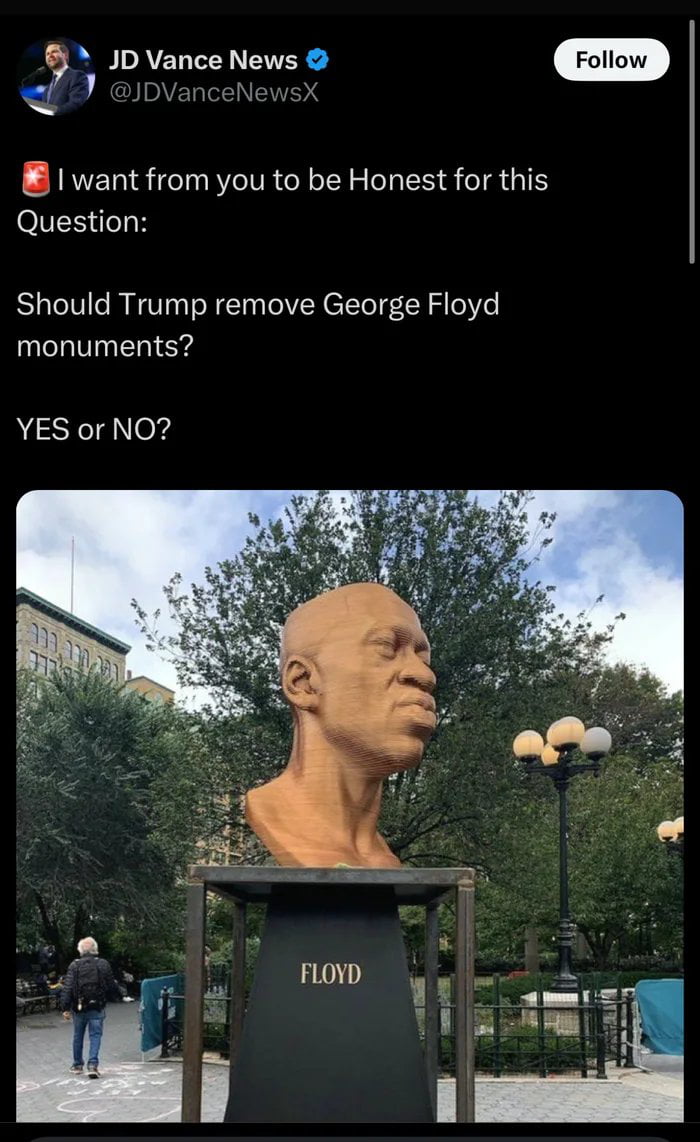
Task: Open the JD Vance News profile picture
Action: [56, 76]
